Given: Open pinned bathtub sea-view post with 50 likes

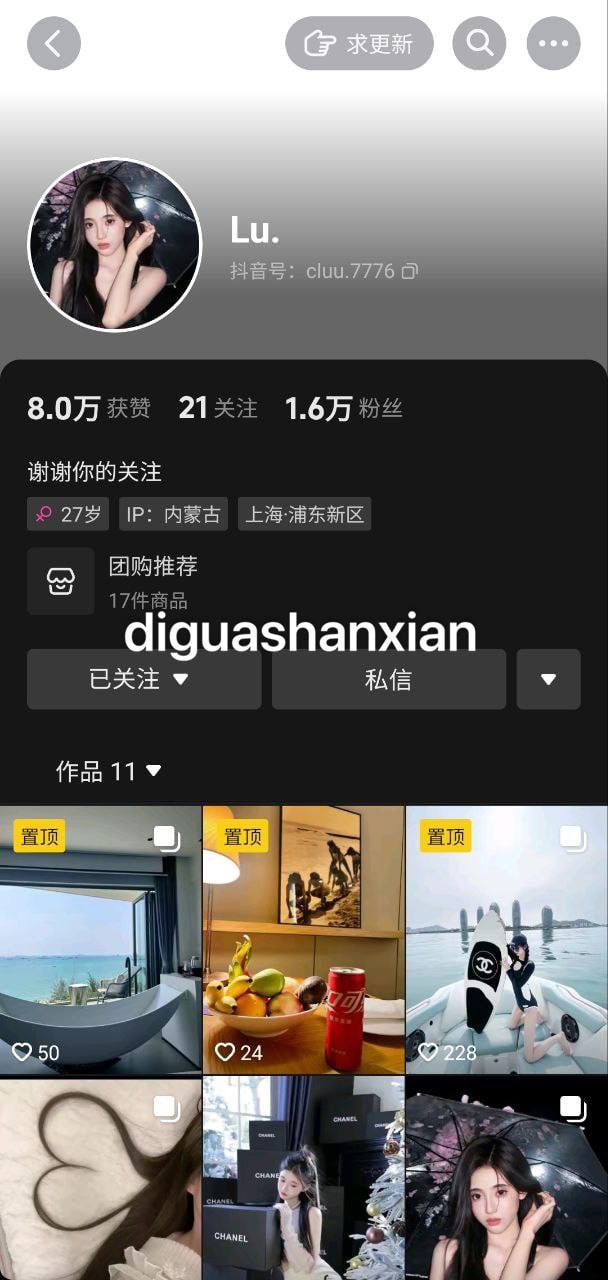Looking at the screenshot, I should pos(100,940).
